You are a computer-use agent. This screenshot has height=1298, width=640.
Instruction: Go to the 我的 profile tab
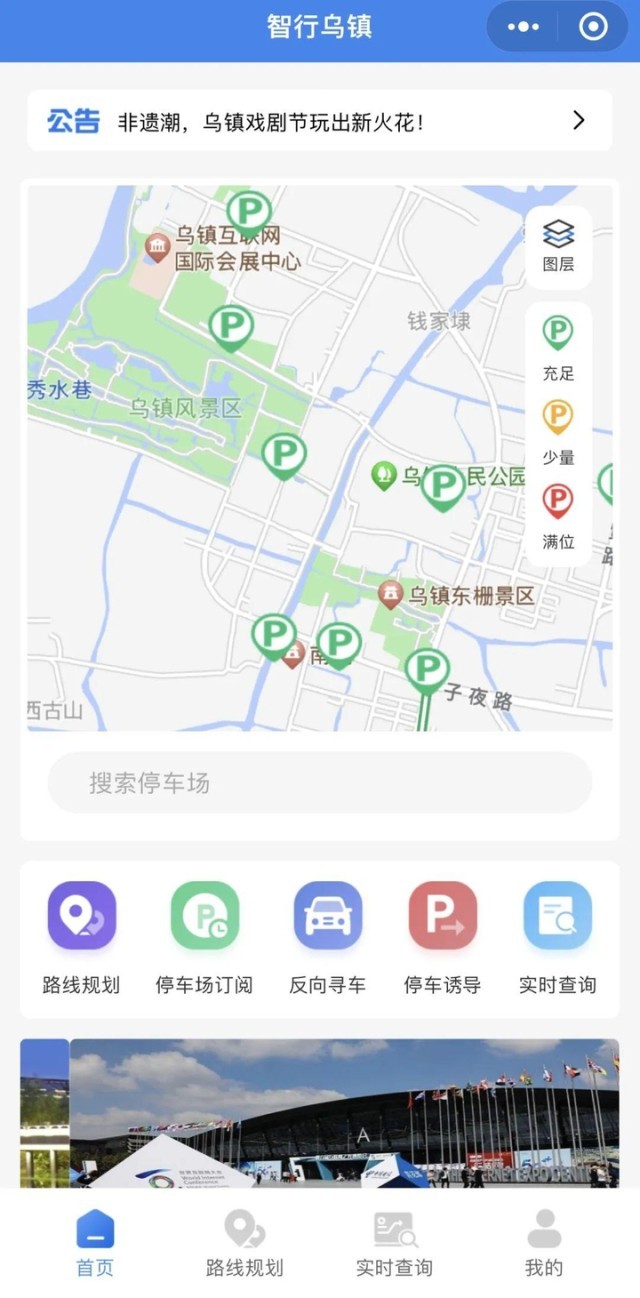click(x=544, y=1243)
